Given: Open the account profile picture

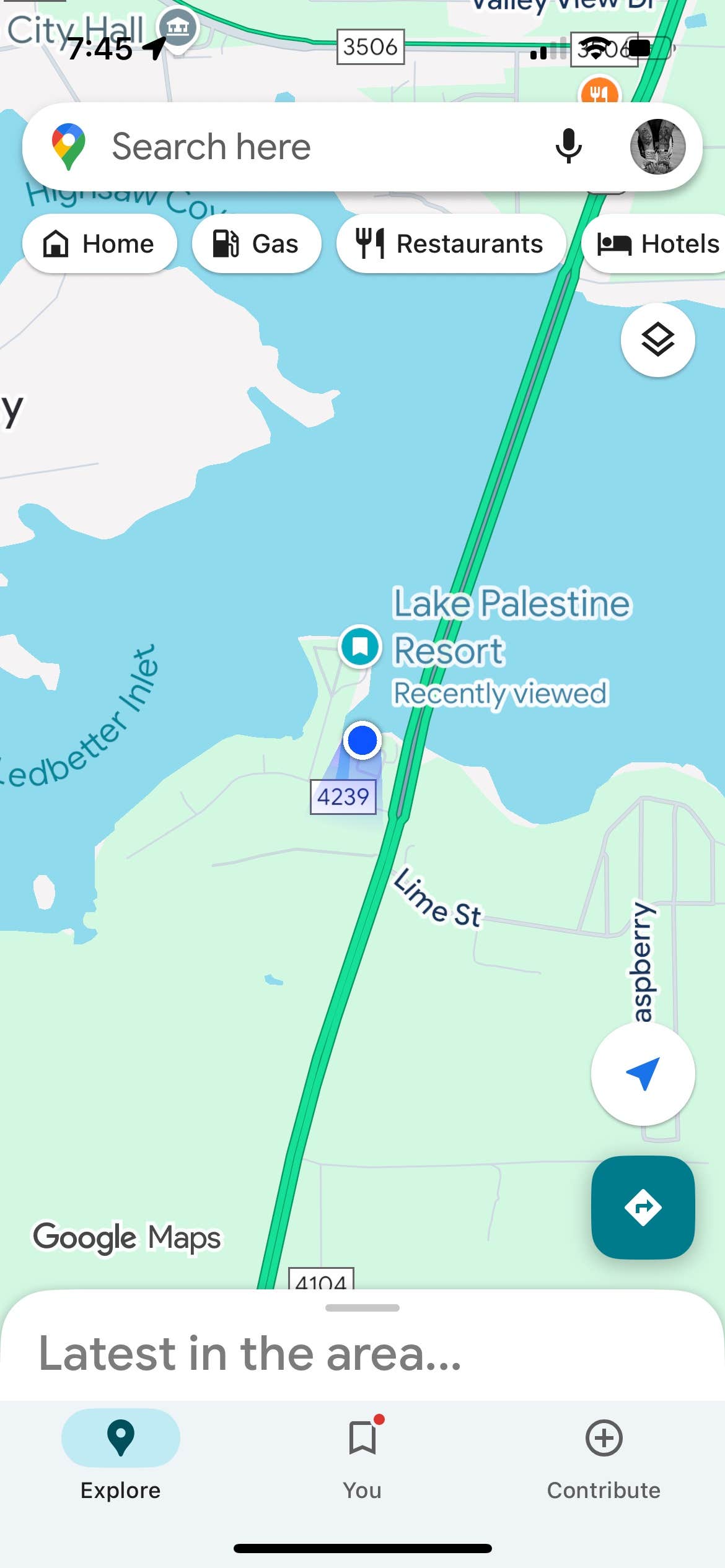Looking at the screenshot, I should (657, 147).
